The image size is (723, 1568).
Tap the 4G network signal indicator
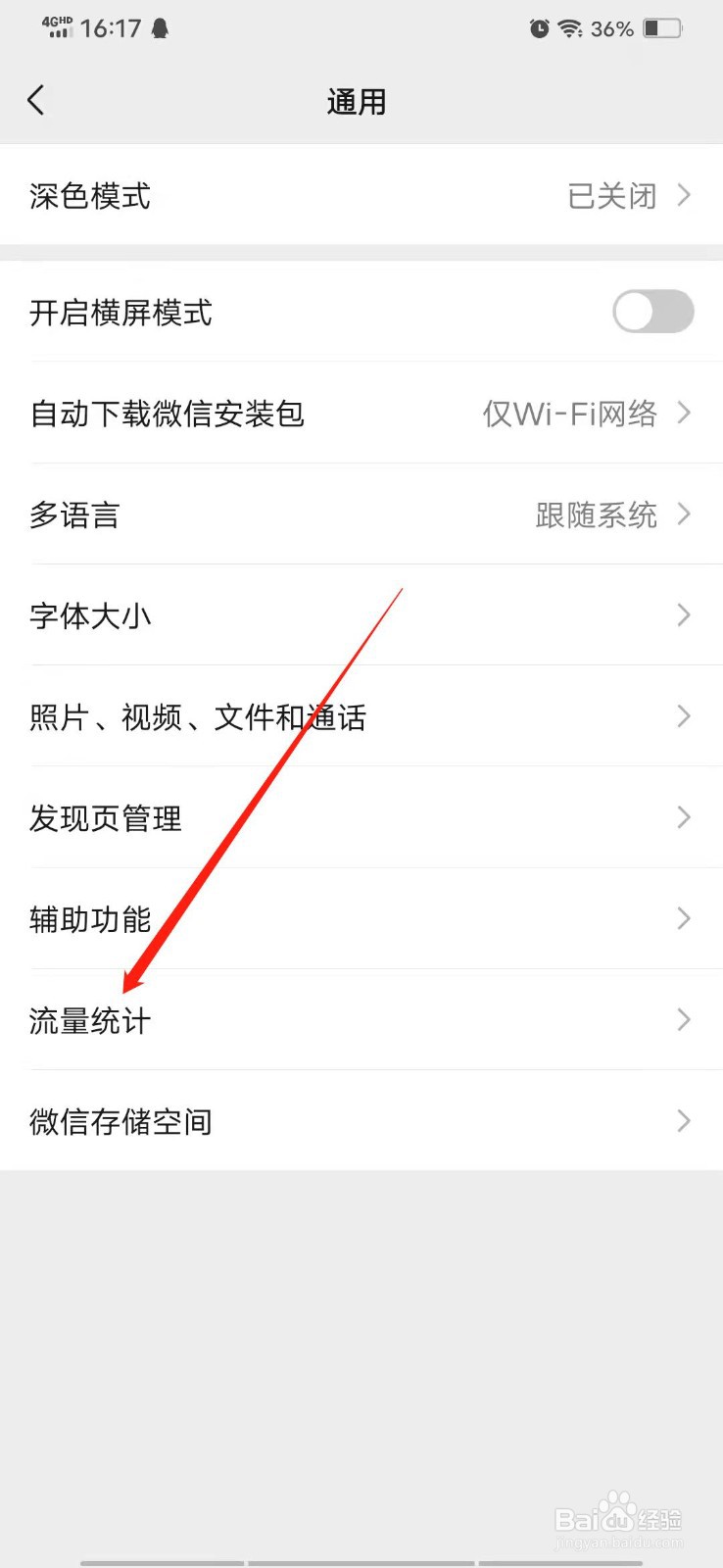tap(57, 27)
